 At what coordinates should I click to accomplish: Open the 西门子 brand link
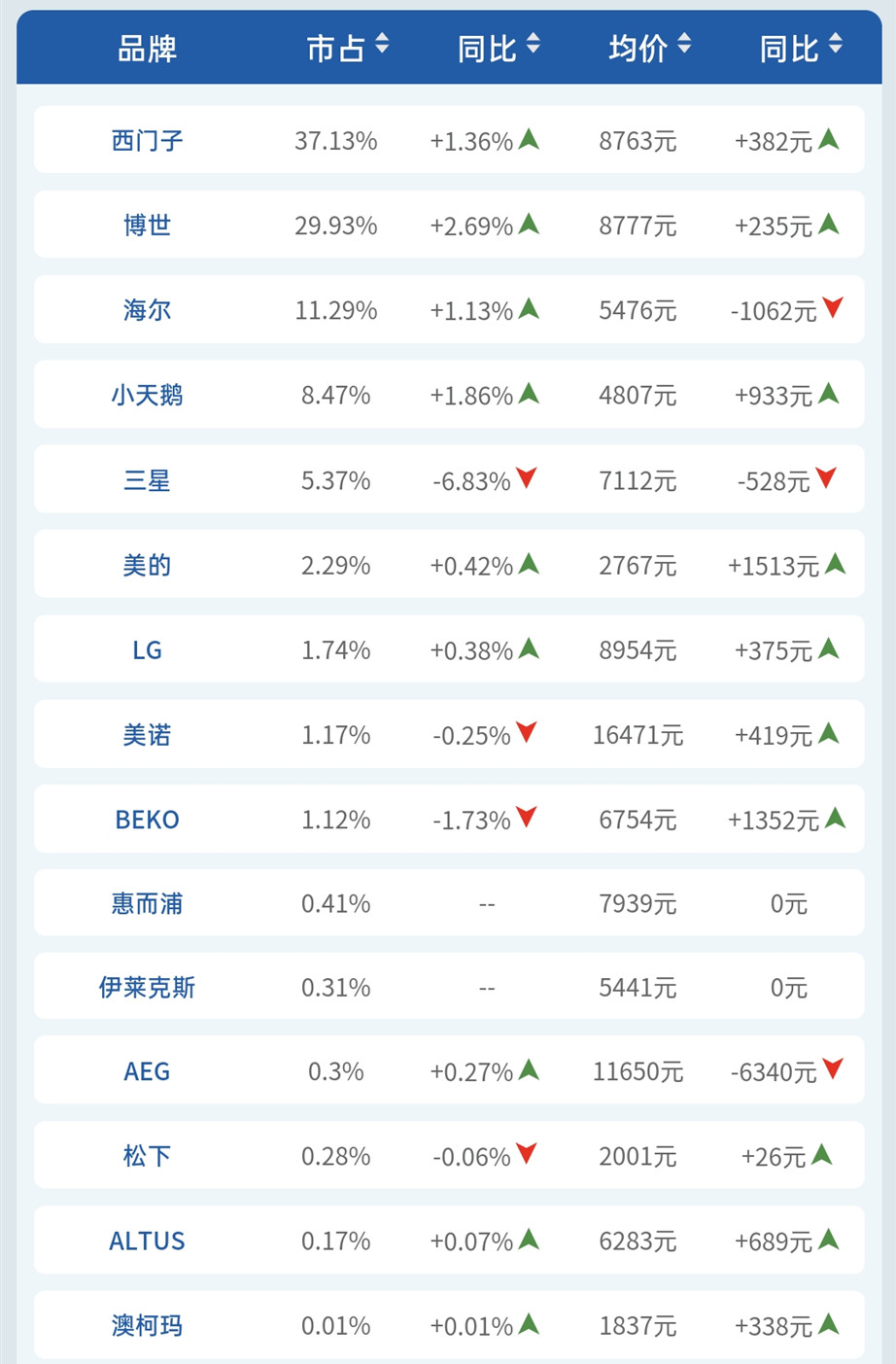tap(146, 138)
